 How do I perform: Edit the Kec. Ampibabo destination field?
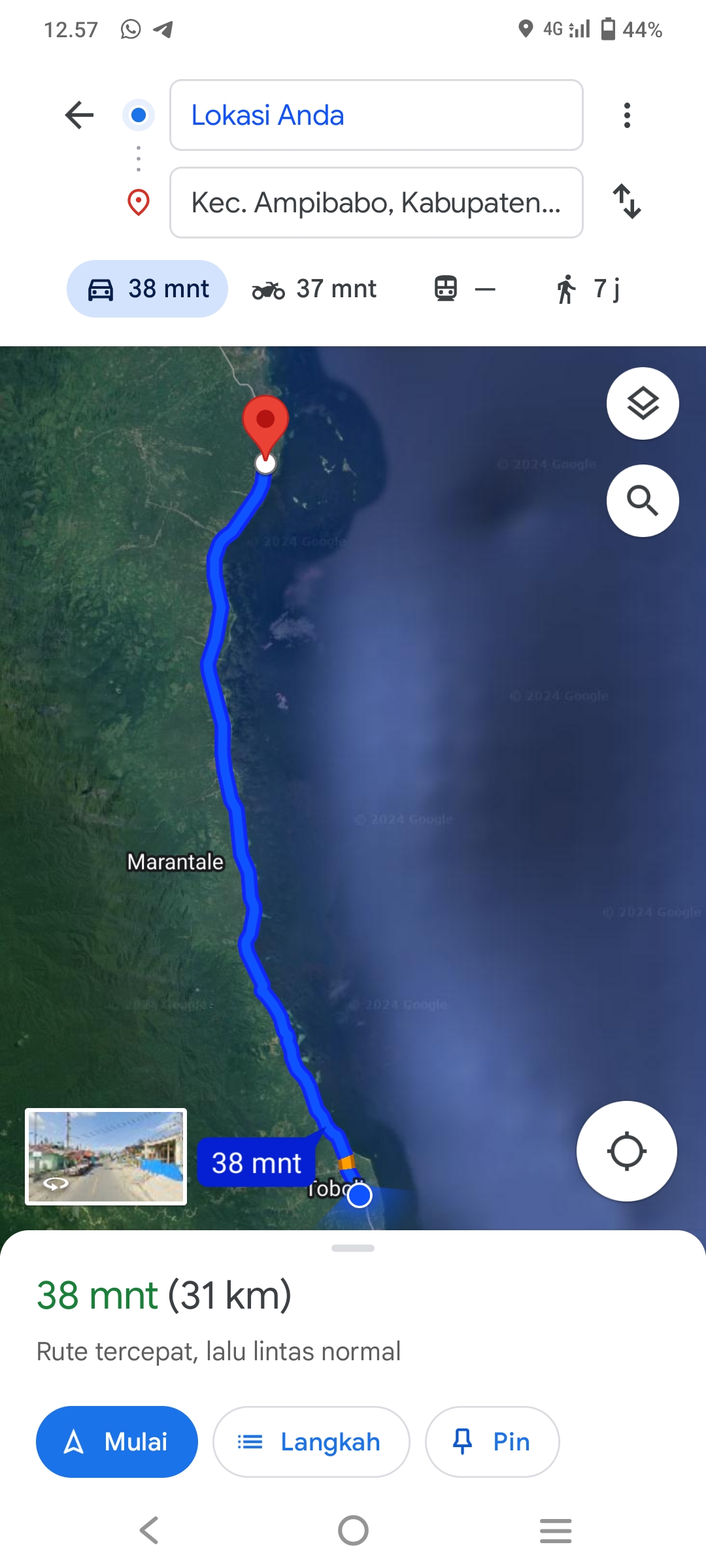[x=376, y=203]
